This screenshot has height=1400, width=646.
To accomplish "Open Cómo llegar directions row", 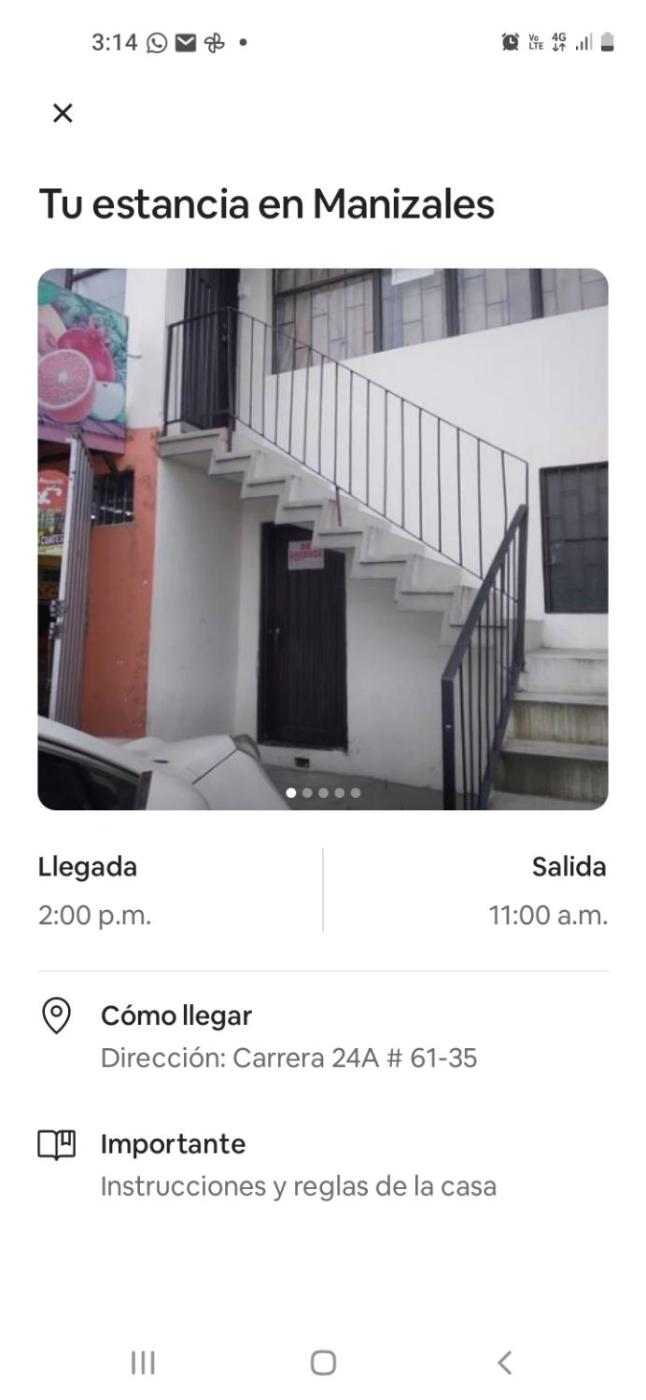I will (x=288, y=1036).
